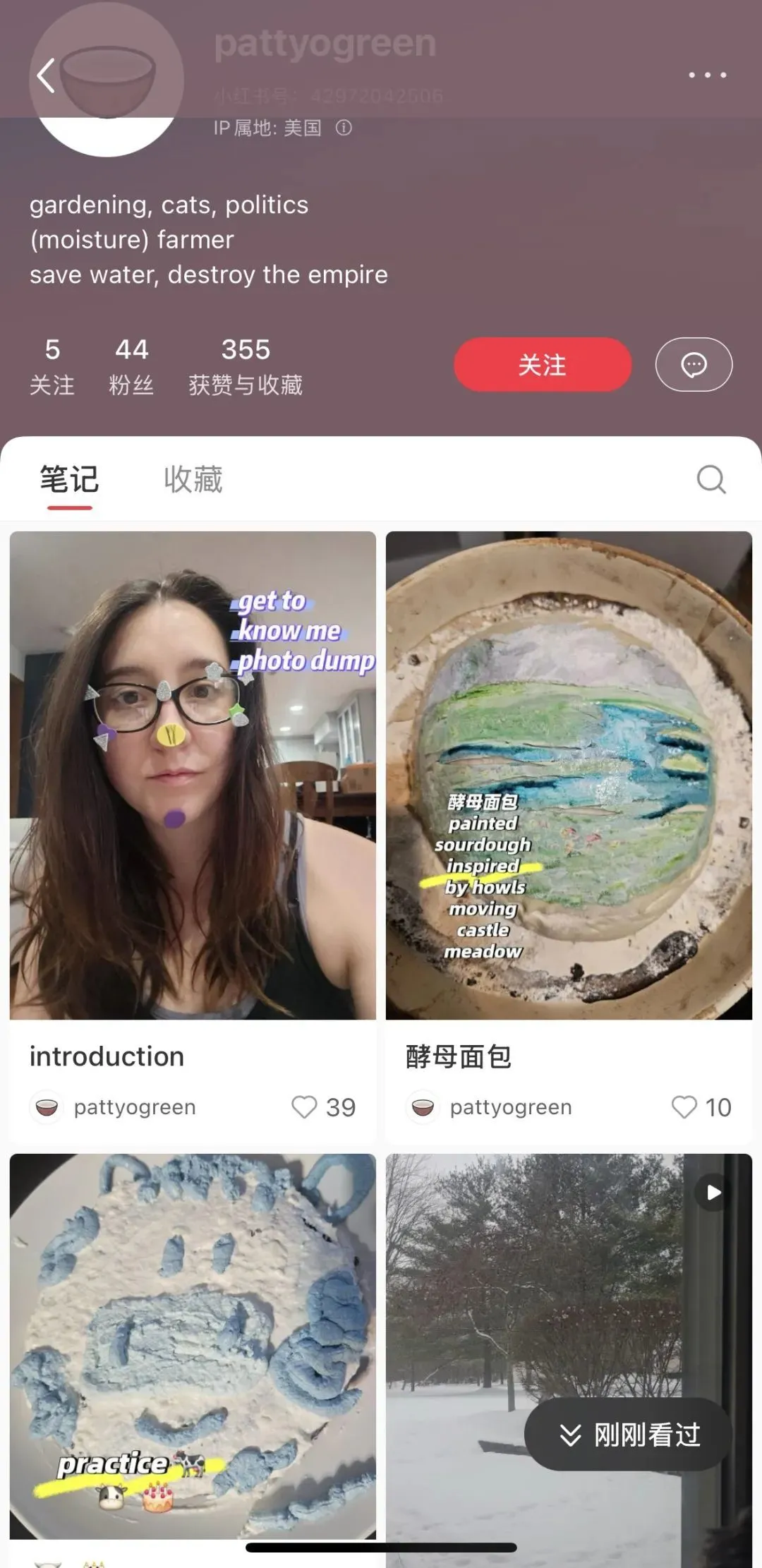This screenshot has height=1568, width=762.
Task: Select the 笔记 tab
Action: point(69,480)
